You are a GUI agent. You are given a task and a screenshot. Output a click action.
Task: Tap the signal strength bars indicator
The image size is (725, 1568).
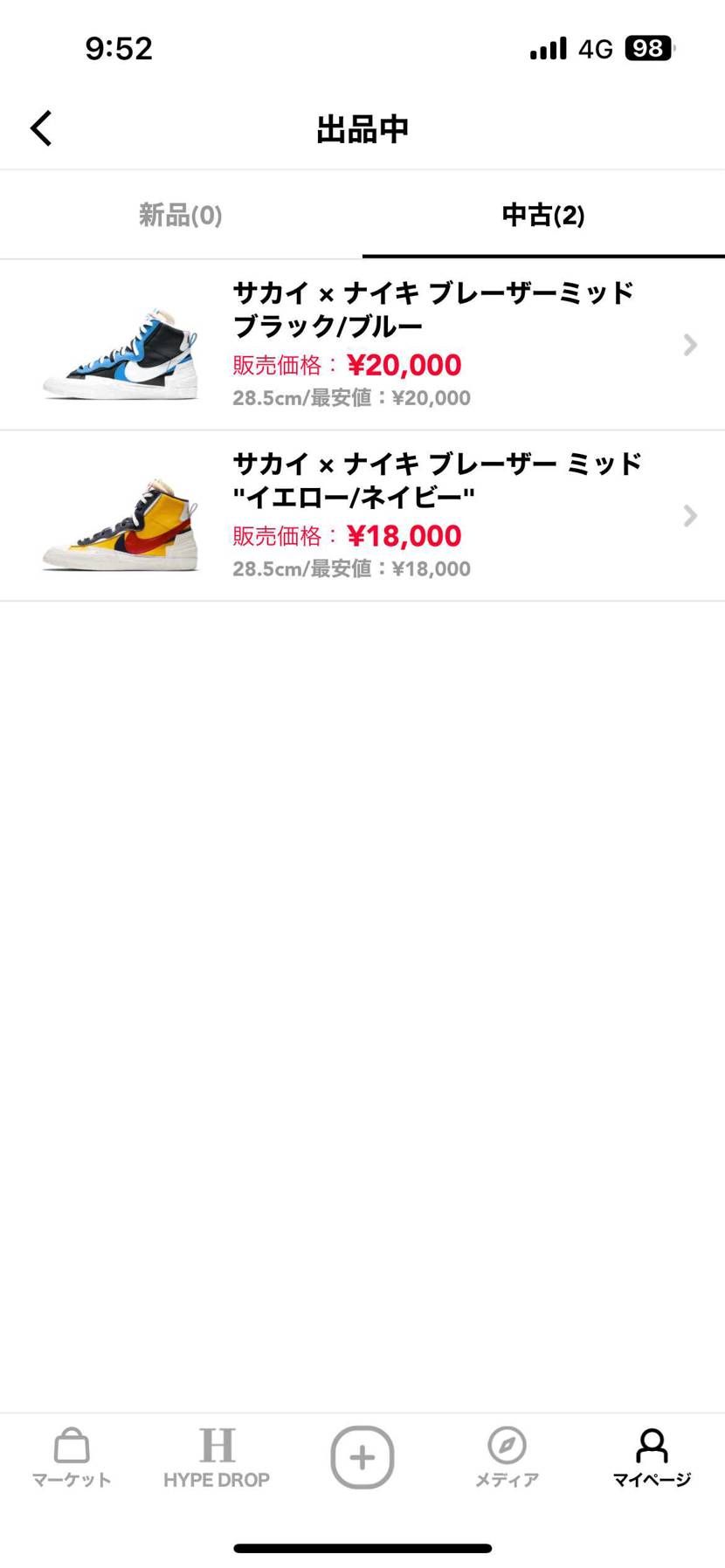[x=547, y=48]
